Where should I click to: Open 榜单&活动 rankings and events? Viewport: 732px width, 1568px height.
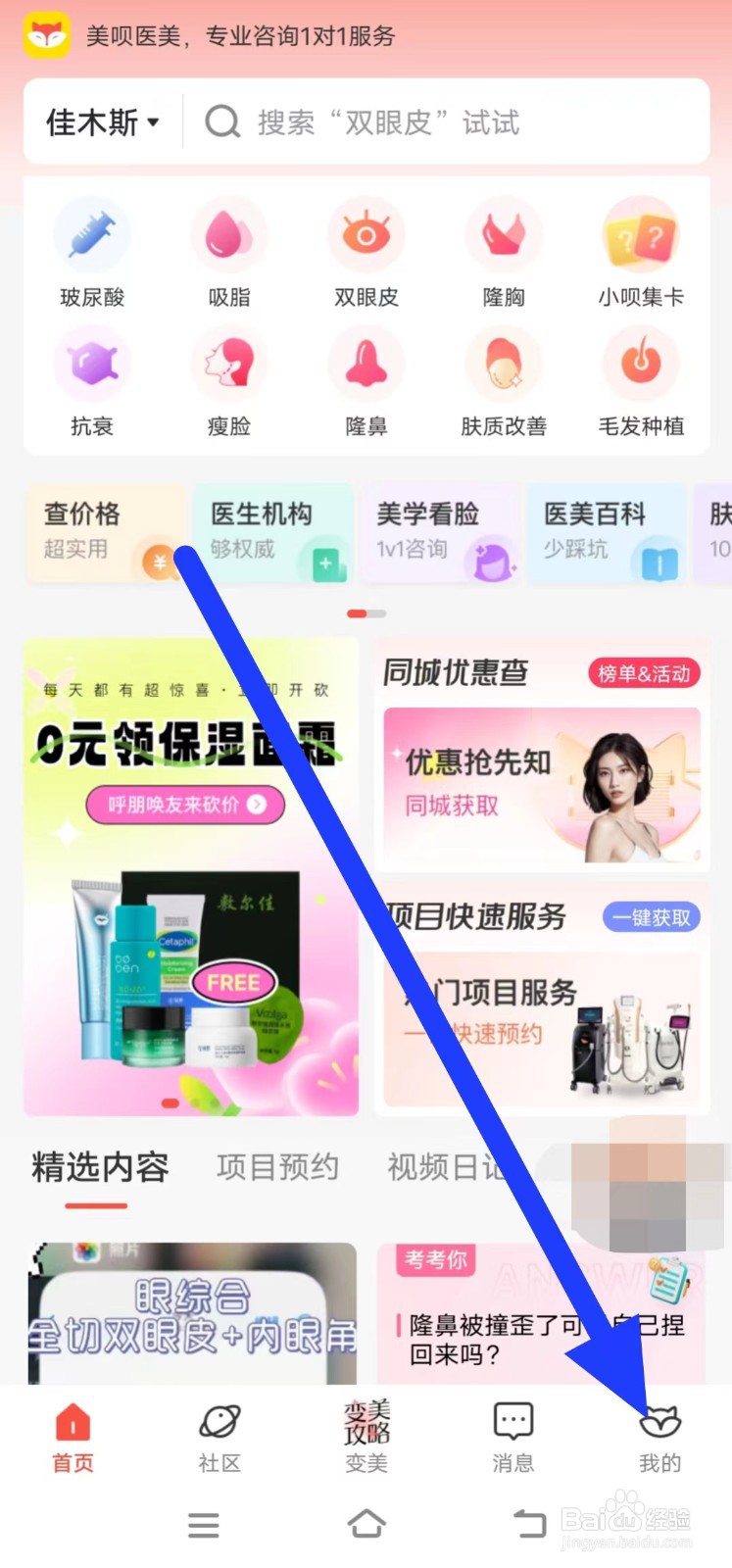click(x=644, y=673)
